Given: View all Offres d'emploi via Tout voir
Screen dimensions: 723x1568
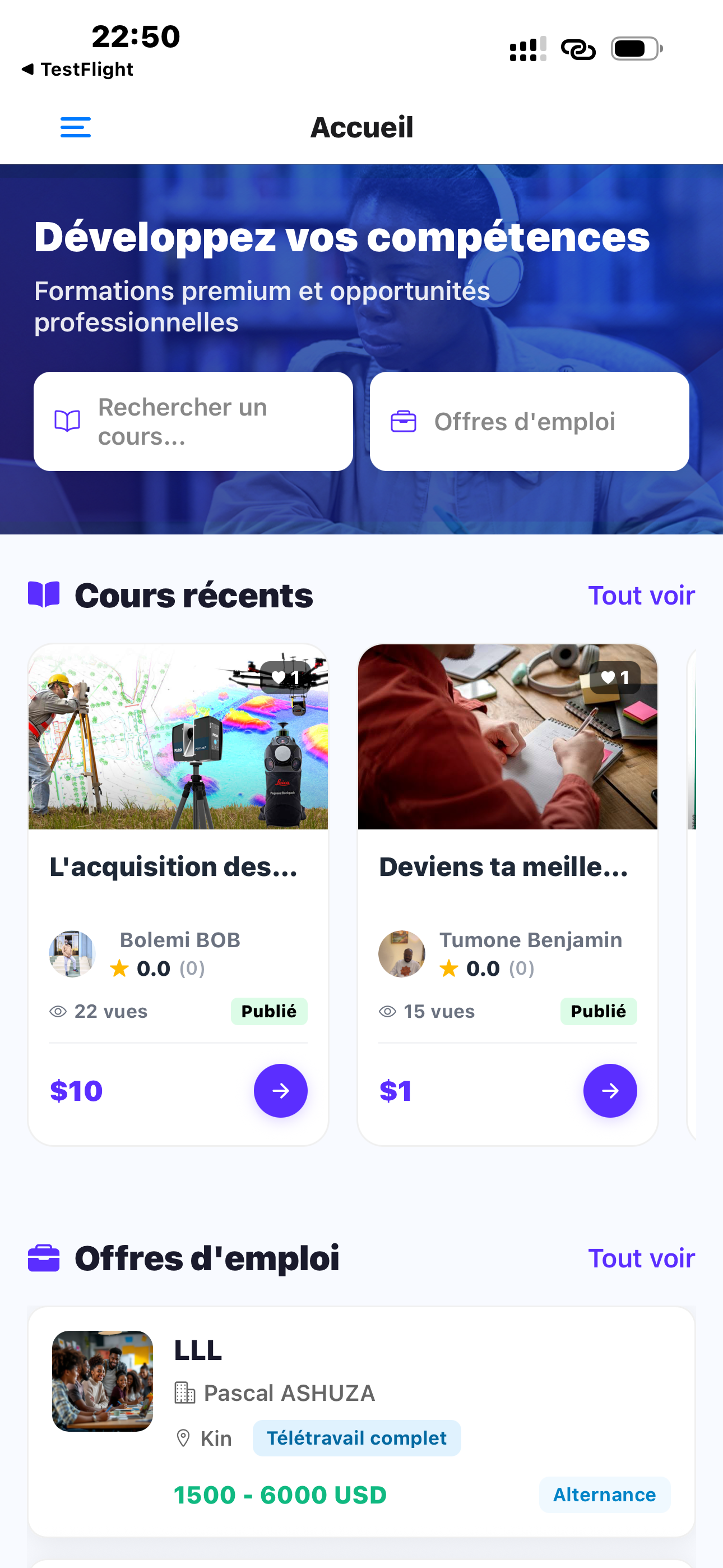Looking at the screenshot, I should 641,1258.
